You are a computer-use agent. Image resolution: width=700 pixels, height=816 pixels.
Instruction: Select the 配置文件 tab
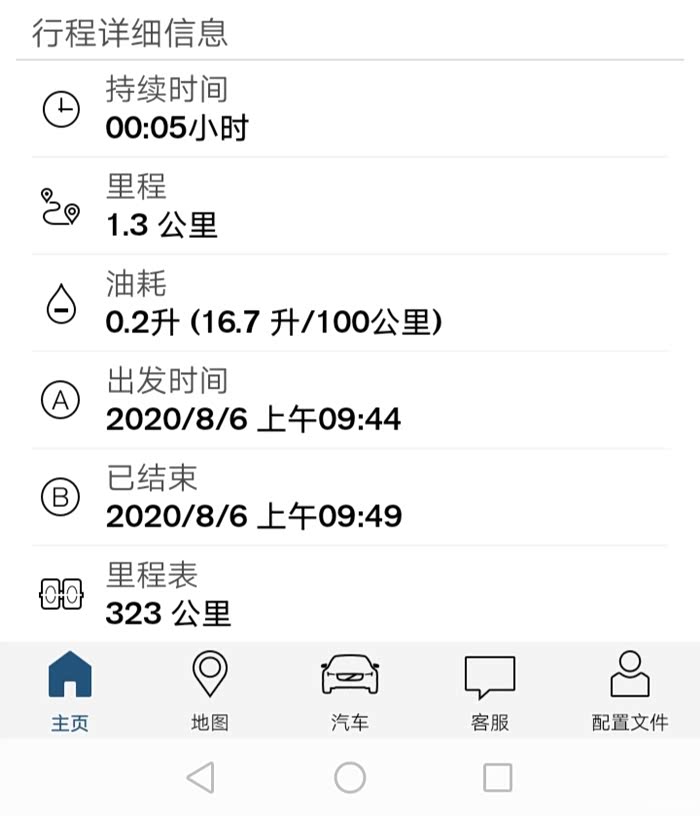630,690
